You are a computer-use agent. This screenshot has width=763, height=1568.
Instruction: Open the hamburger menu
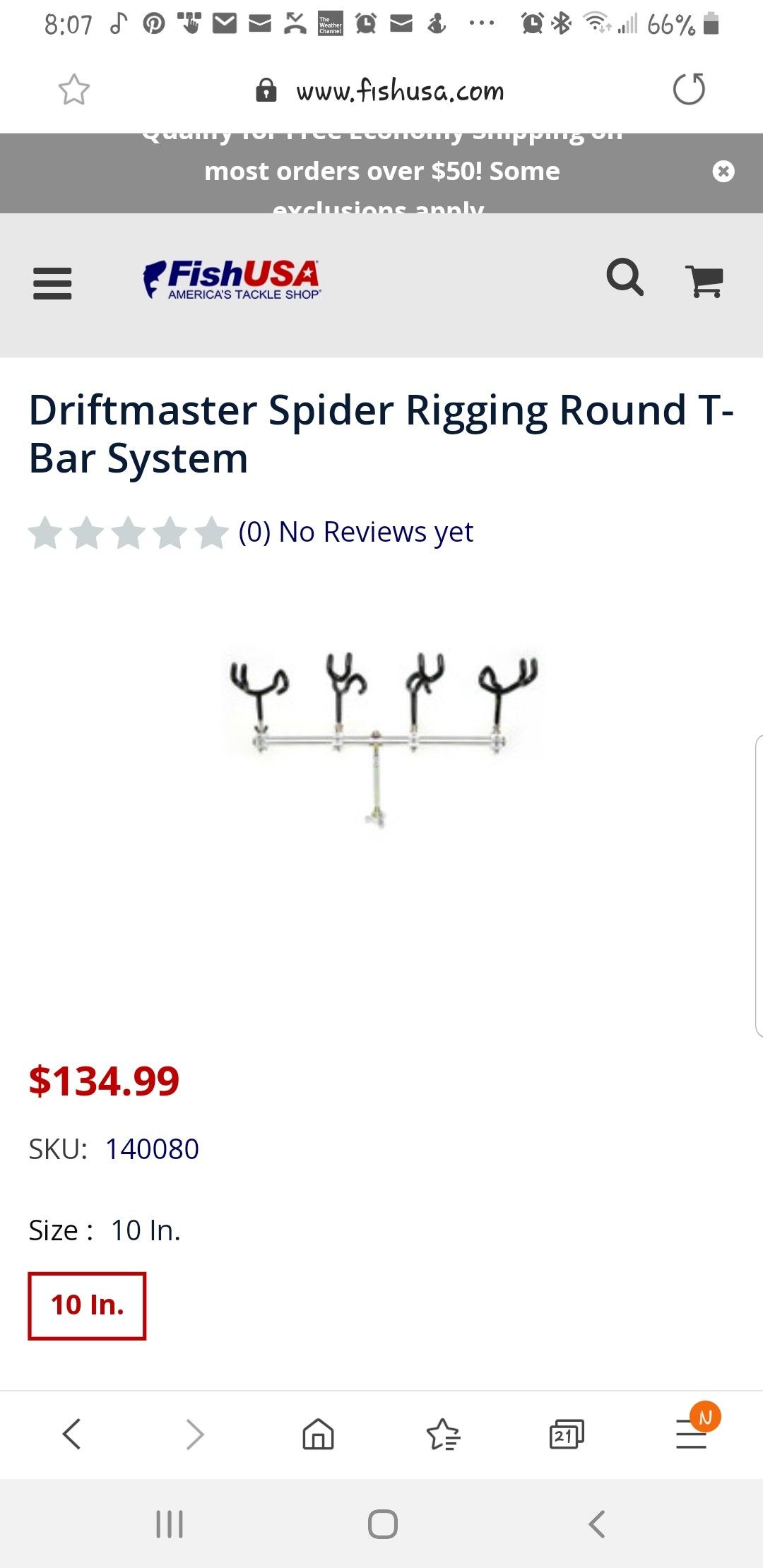[x=52, y=283]
